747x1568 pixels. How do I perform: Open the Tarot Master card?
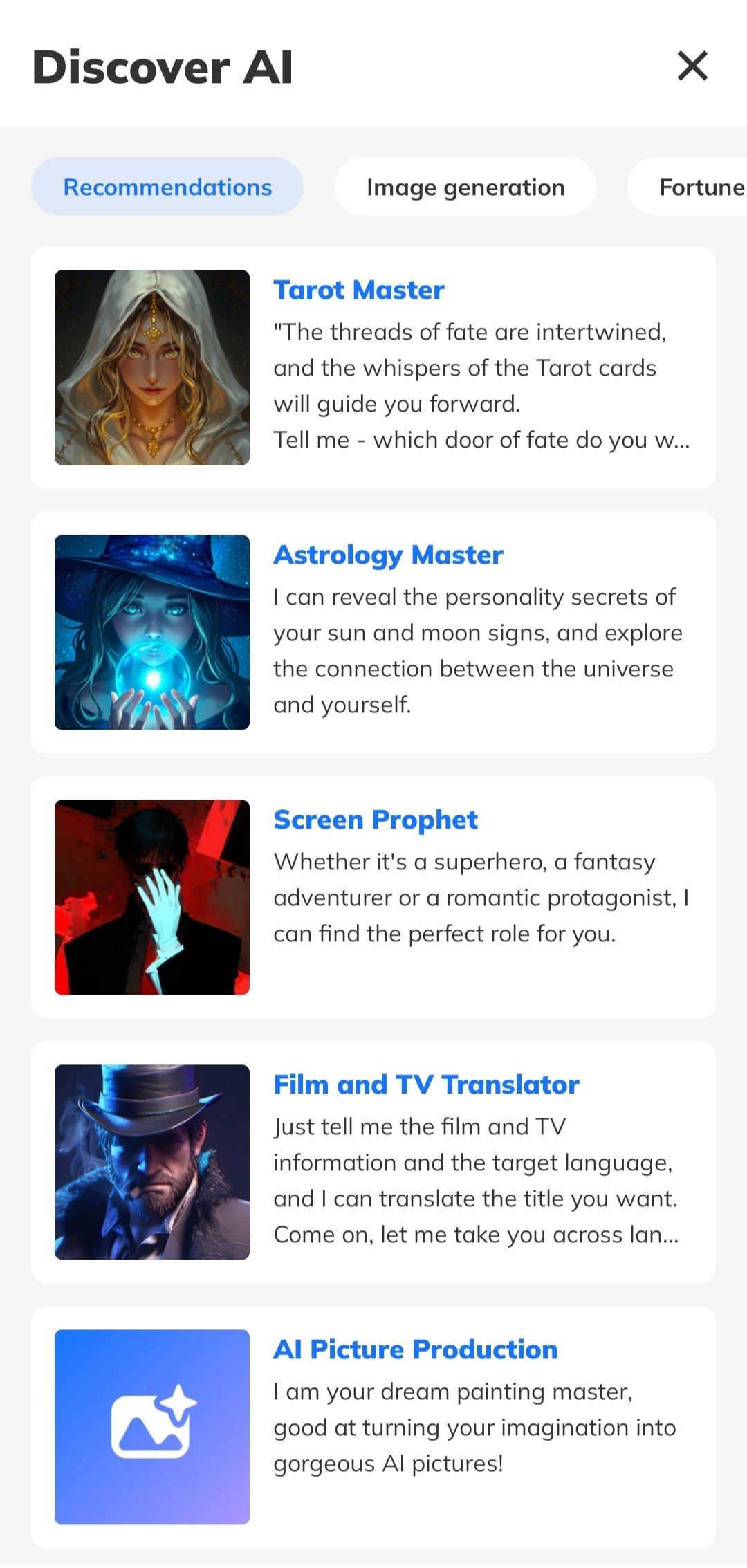click(373, 367)
